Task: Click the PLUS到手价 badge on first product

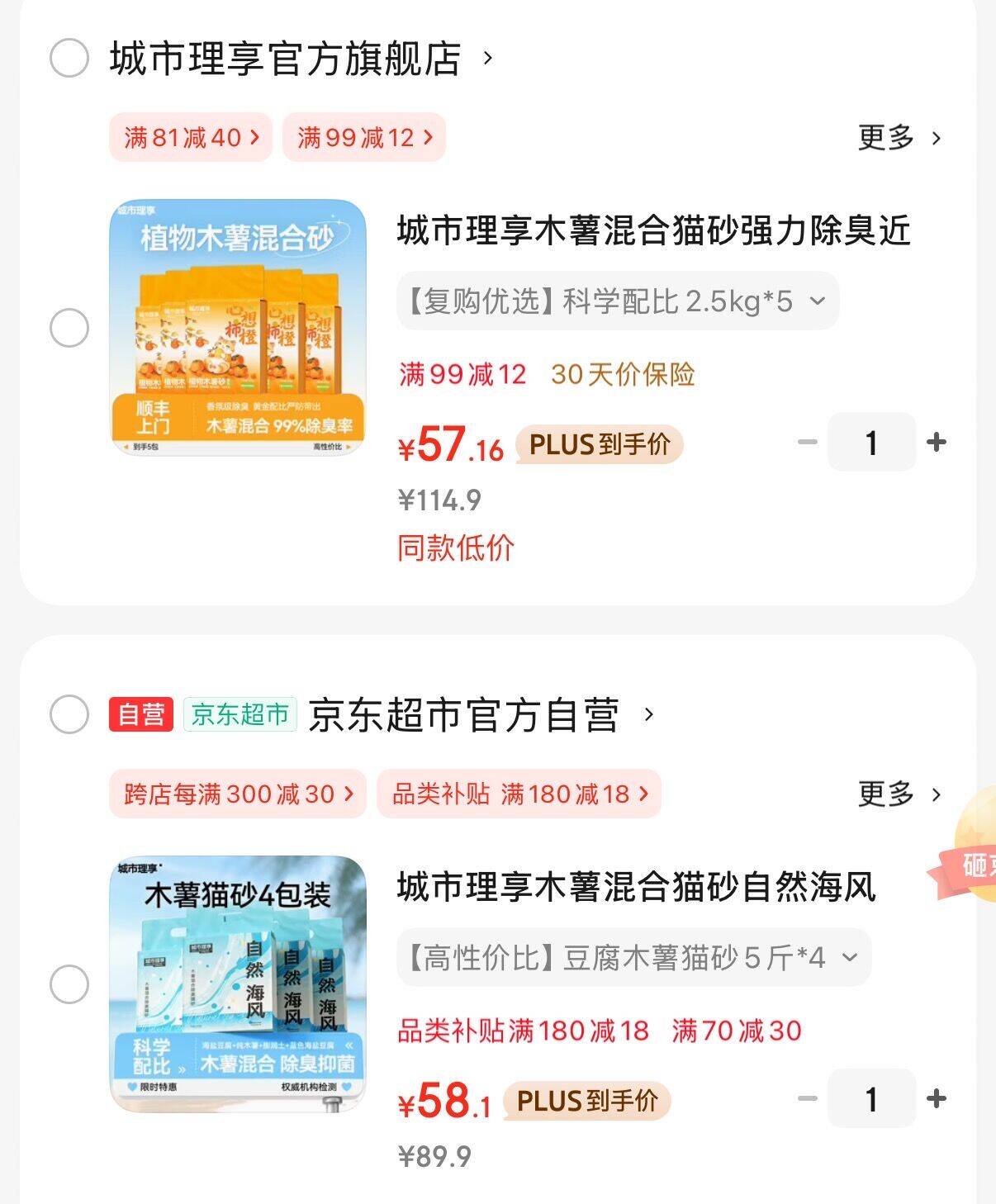Action: [x=597, y=444]
